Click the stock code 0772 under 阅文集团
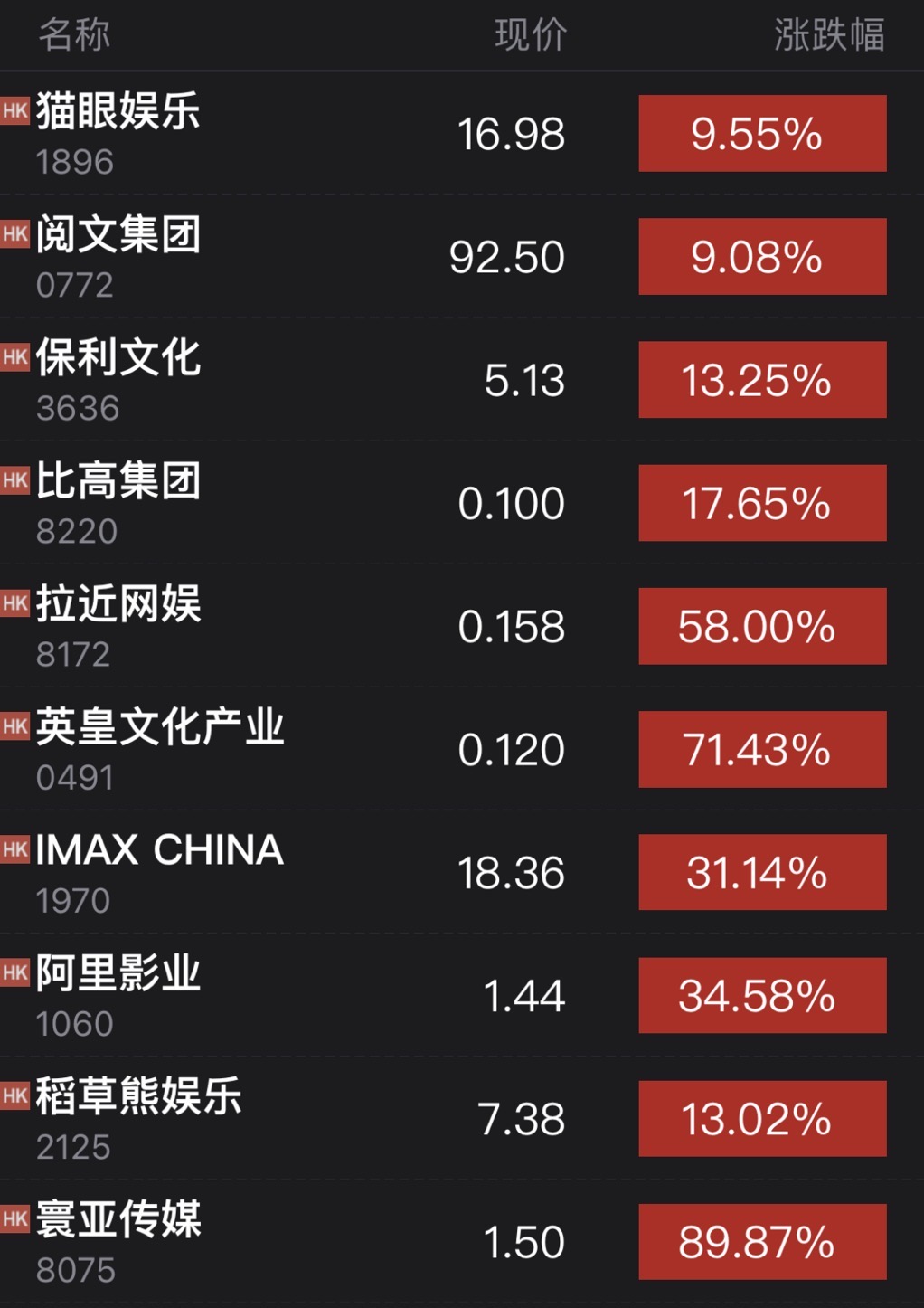Screen dimensions: 924x1308 click(76, 285)
